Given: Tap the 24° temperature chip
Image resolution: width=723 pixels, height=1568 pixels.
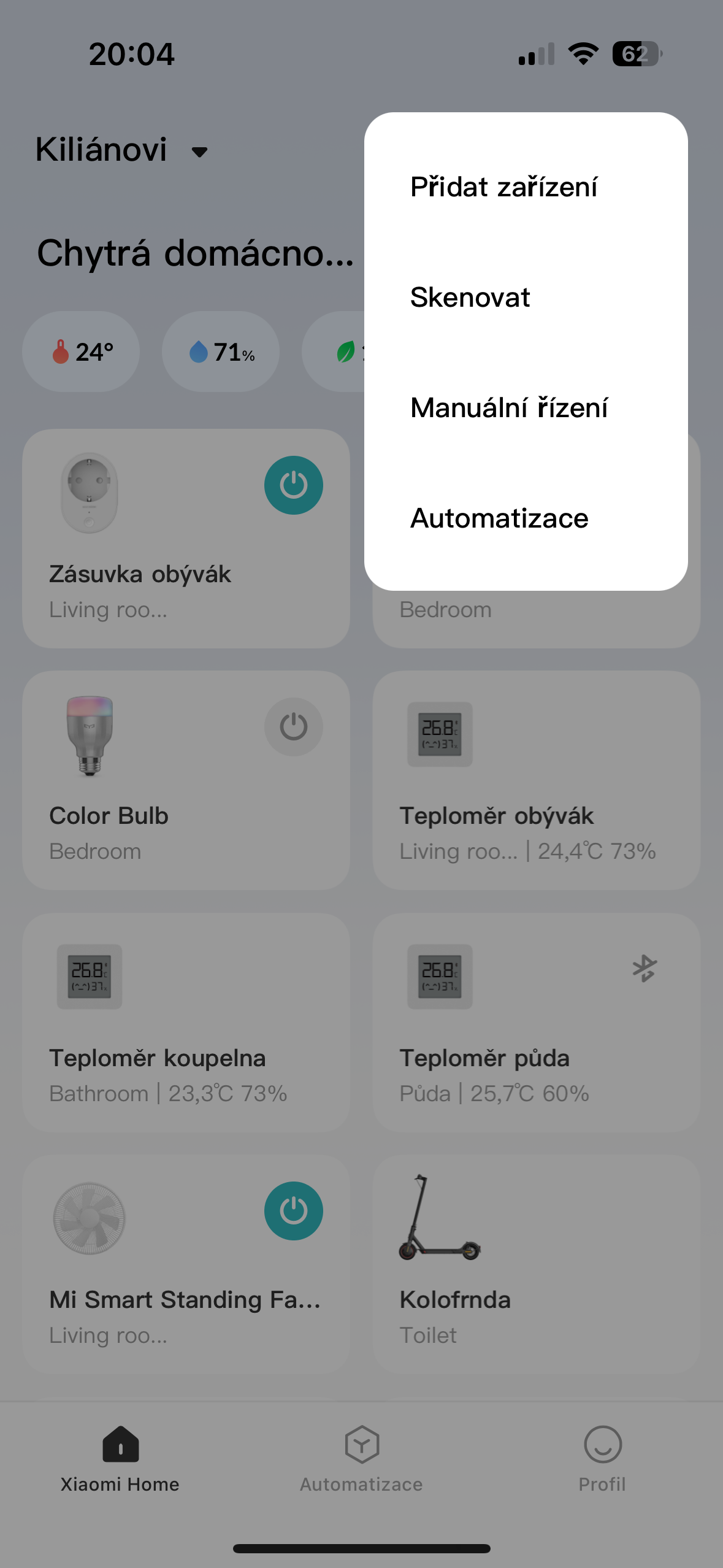Looking at the screenshot, I should point(81,352).
